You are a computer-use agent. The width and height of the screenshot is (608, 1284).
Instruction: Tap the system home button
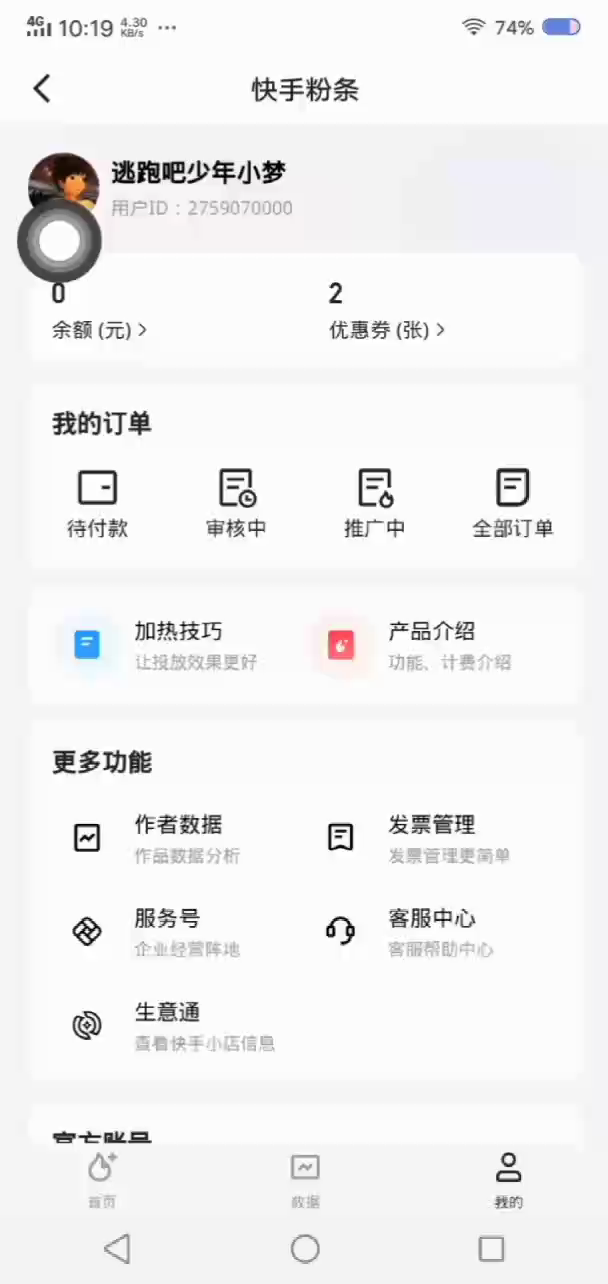(305, 1248)
